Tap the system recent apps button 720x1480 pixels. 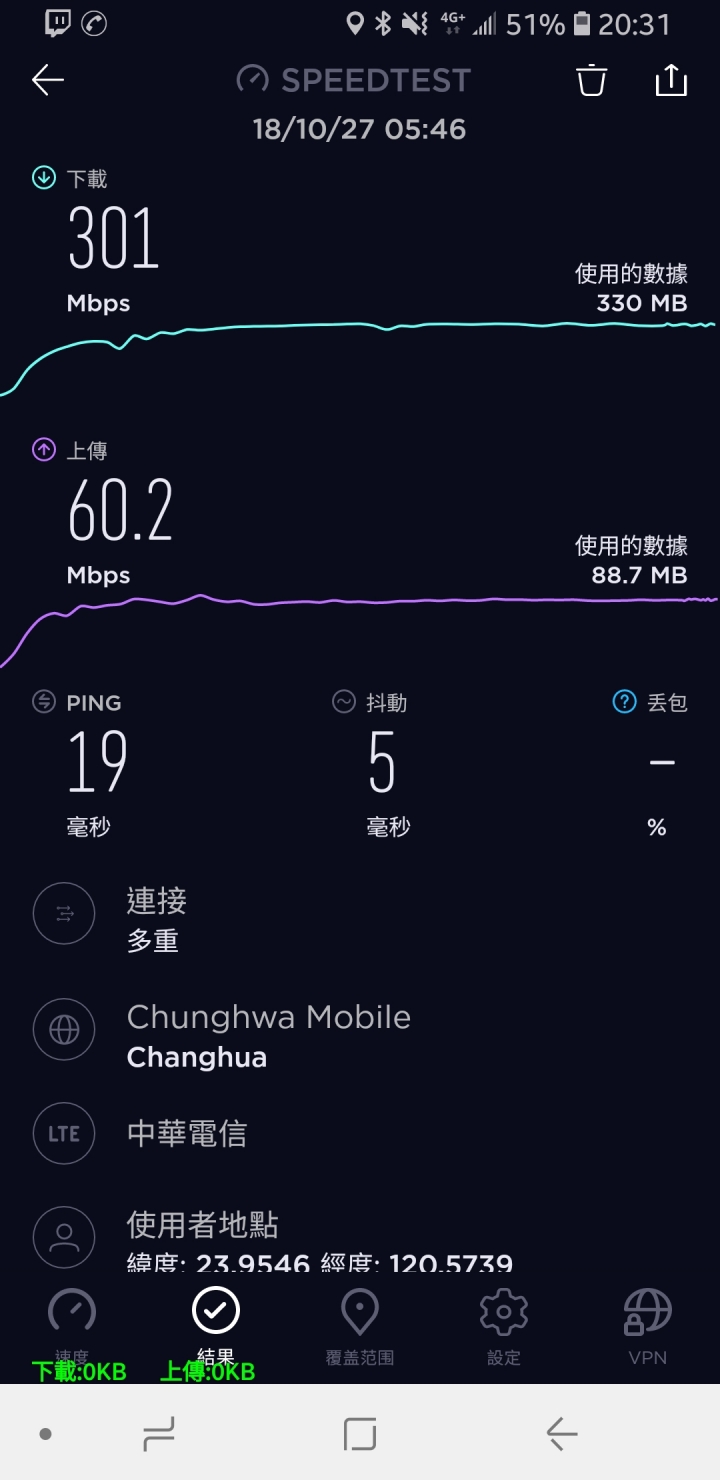click(159, 1434)
